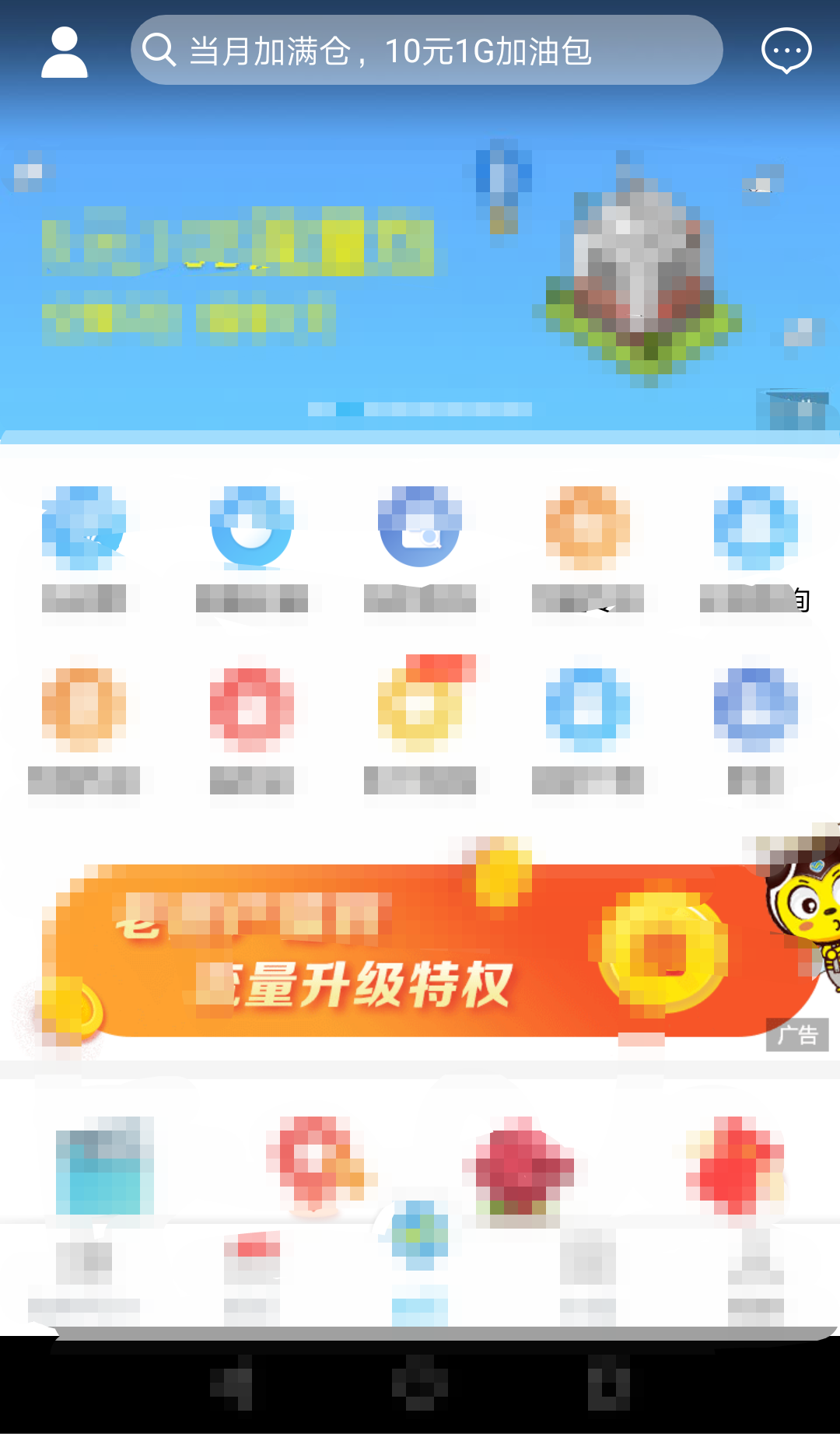Open the messages chat bubble icon
Viewport: 840px width, 1434px height.
[786, 51]
